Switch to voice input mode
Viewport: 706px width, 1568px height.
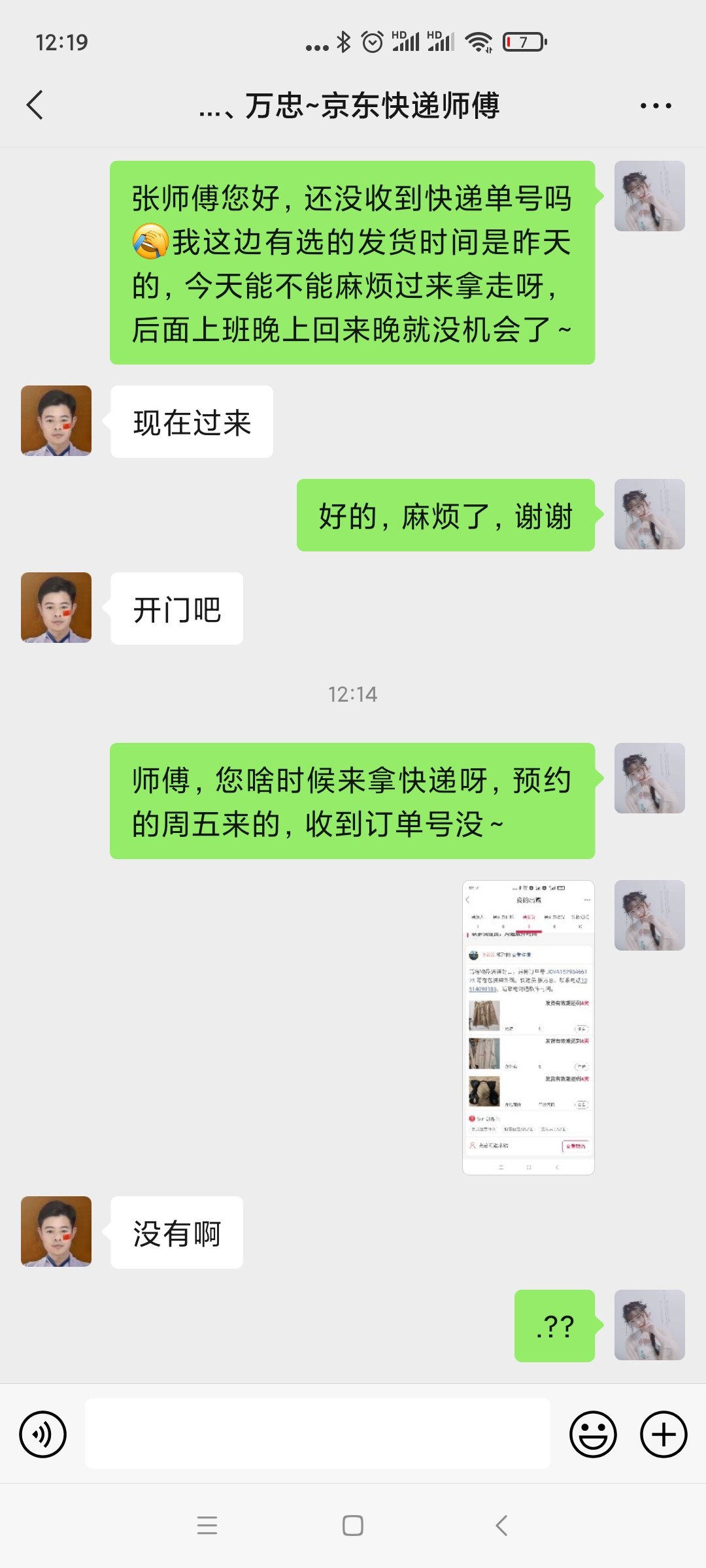click(x=43, y=1434)
